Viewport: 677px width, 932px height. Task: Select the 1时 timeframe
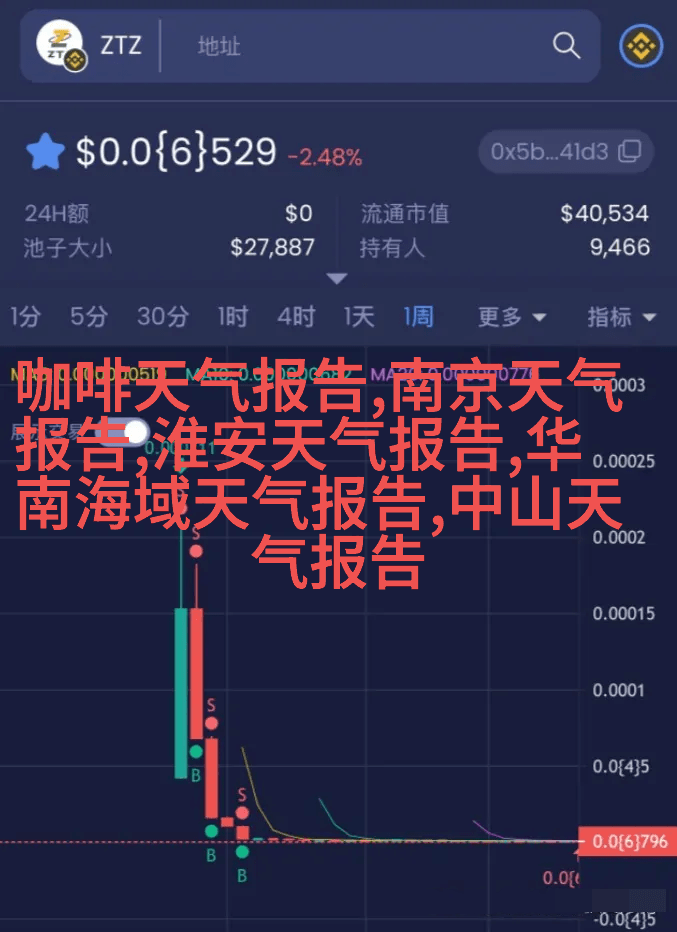pyautogui.click(x=233, y=318)
